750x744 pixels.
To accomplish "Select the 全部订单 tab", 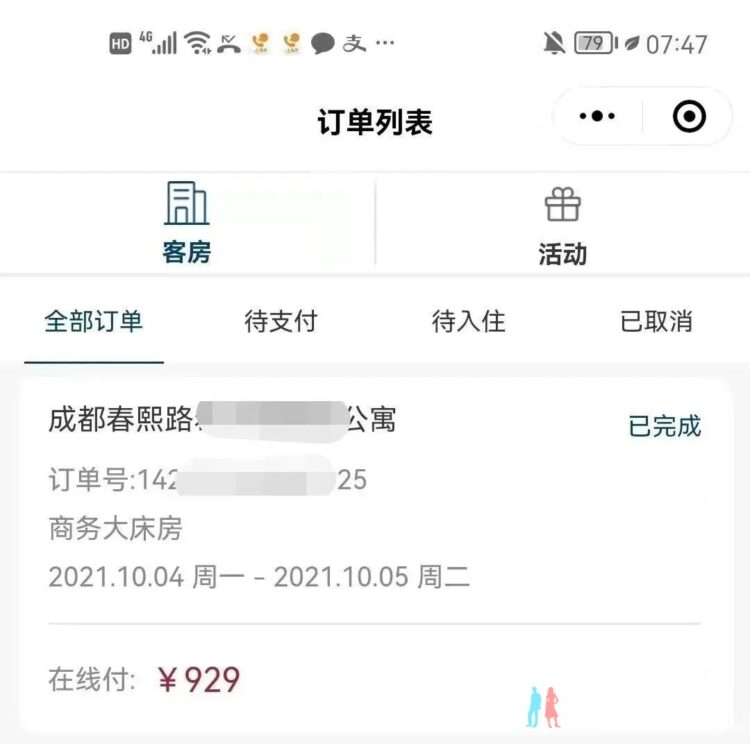I will tap(94, 321).
